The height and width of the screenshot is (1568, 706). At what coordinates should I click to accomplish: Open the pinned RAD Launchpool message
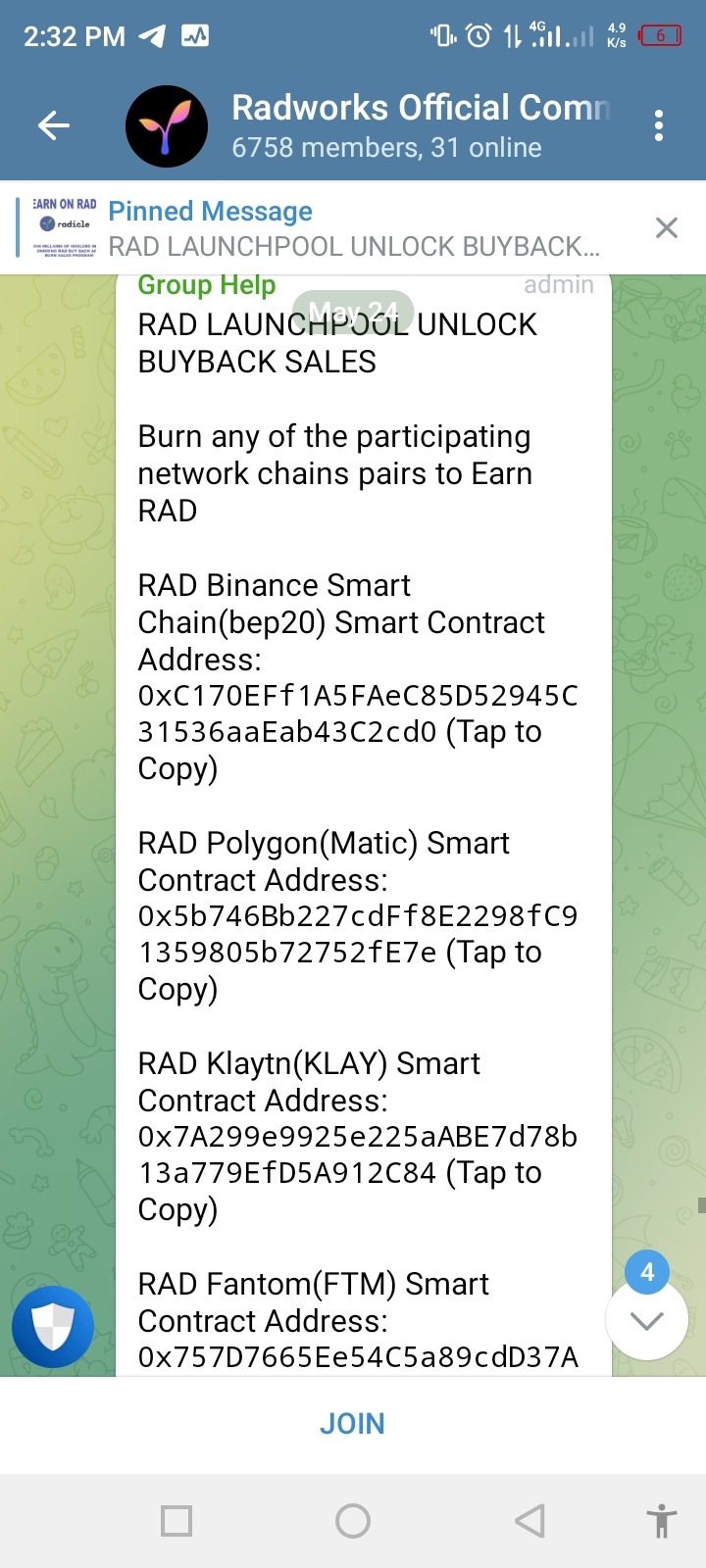[x=353, y=228]
